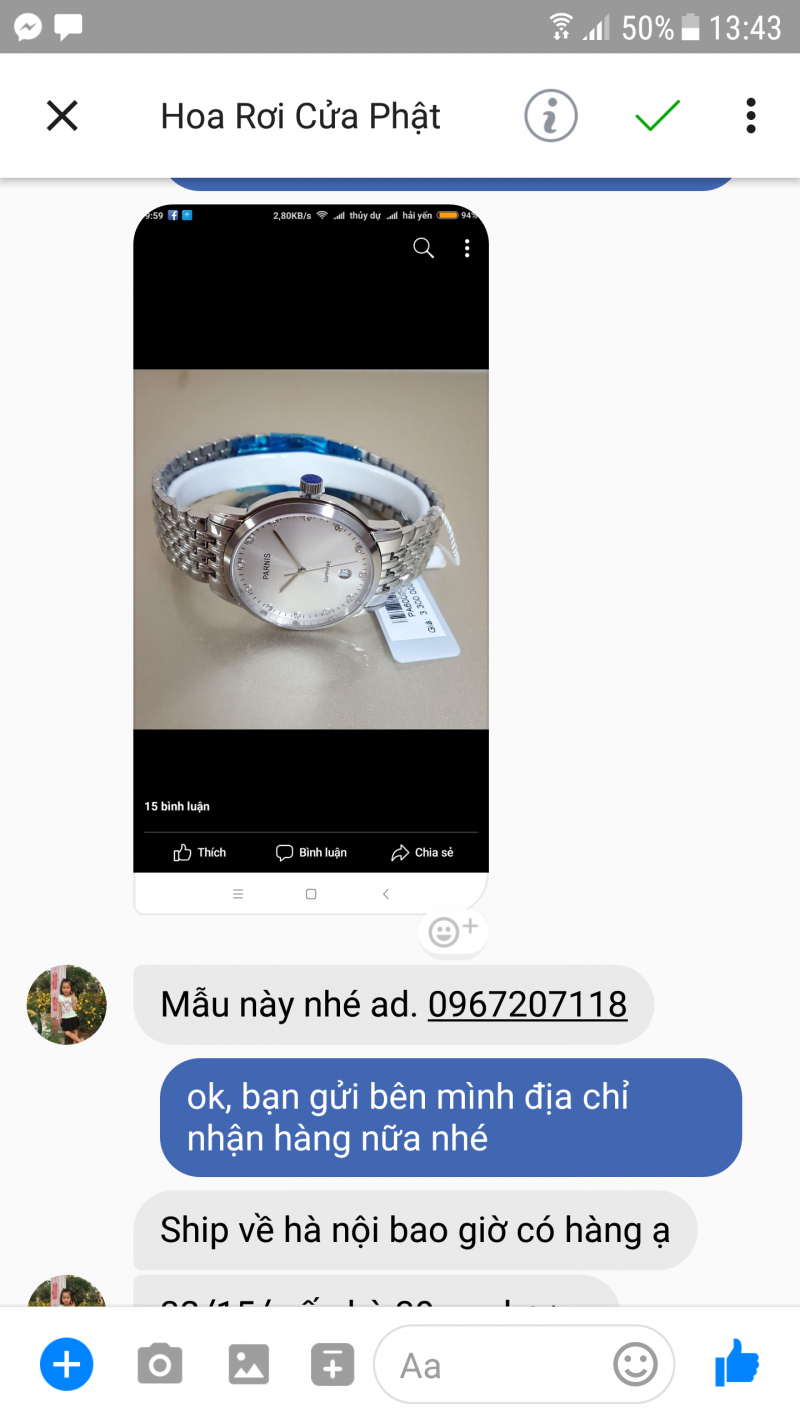The image size is (800, 1422).
Task: Tap phone number 0967207118 link
Action: click(527, 1004)
